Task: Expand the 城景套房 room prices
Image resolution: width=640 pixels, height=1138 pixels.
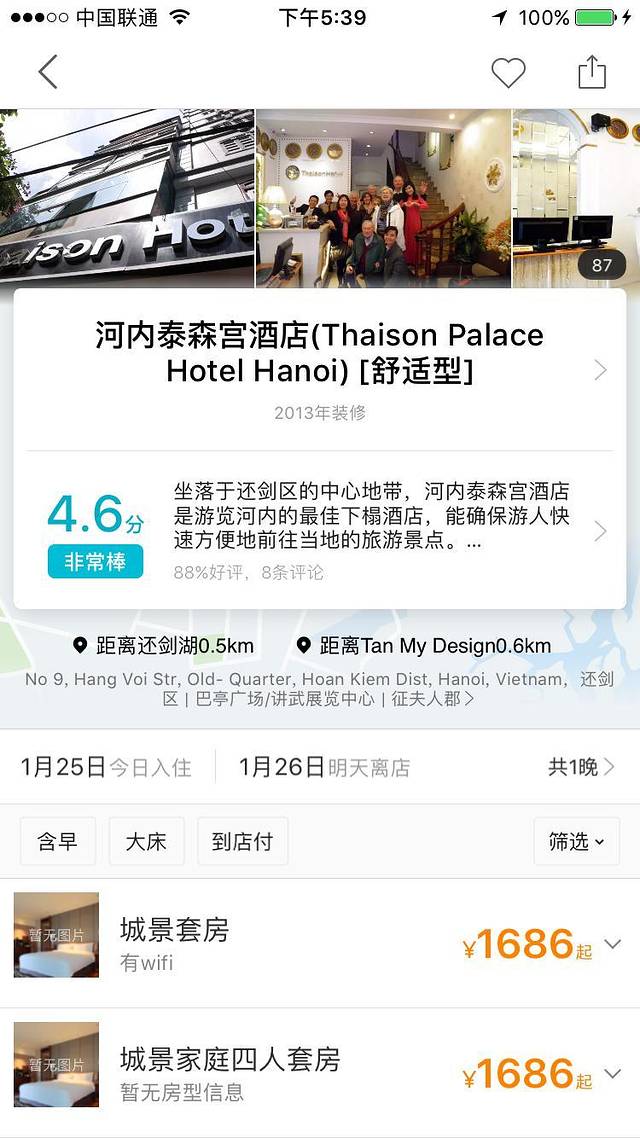Action: (x=613, y=943)
